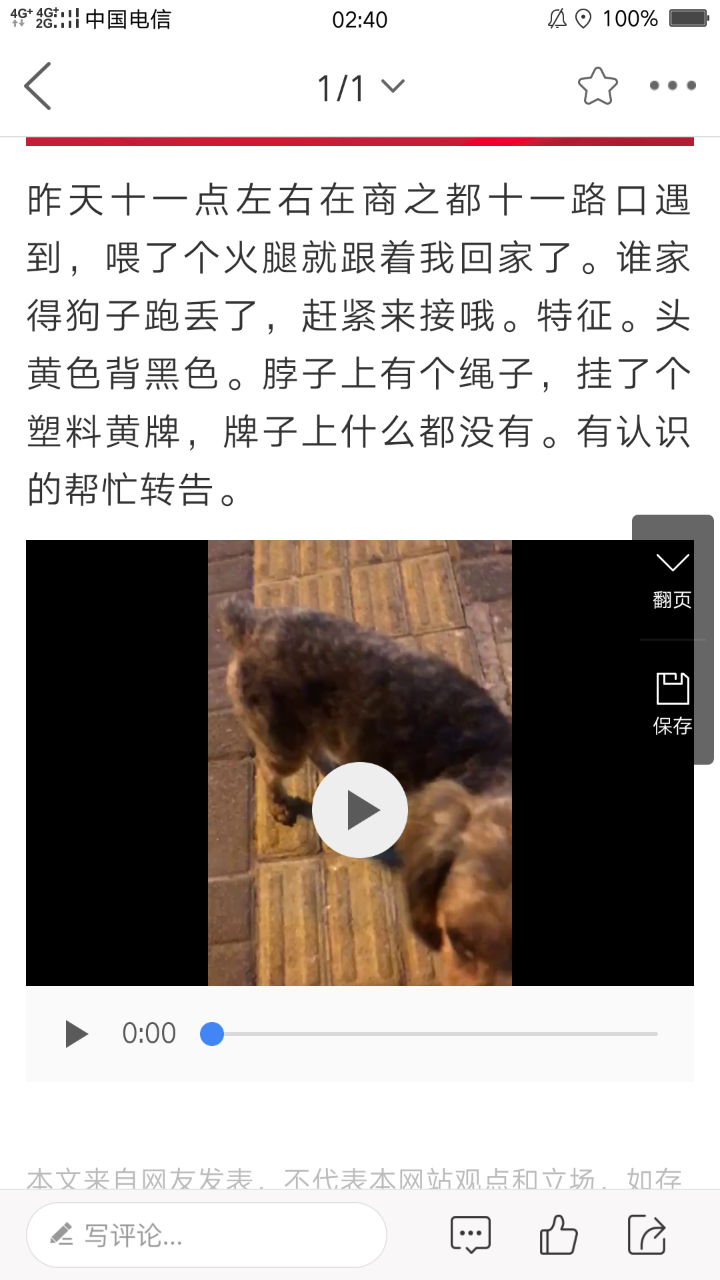The height and width of the screenshot is (1280, 720).
Task: Open the three-dot overflow menu
Action: (x=672, y=87)
